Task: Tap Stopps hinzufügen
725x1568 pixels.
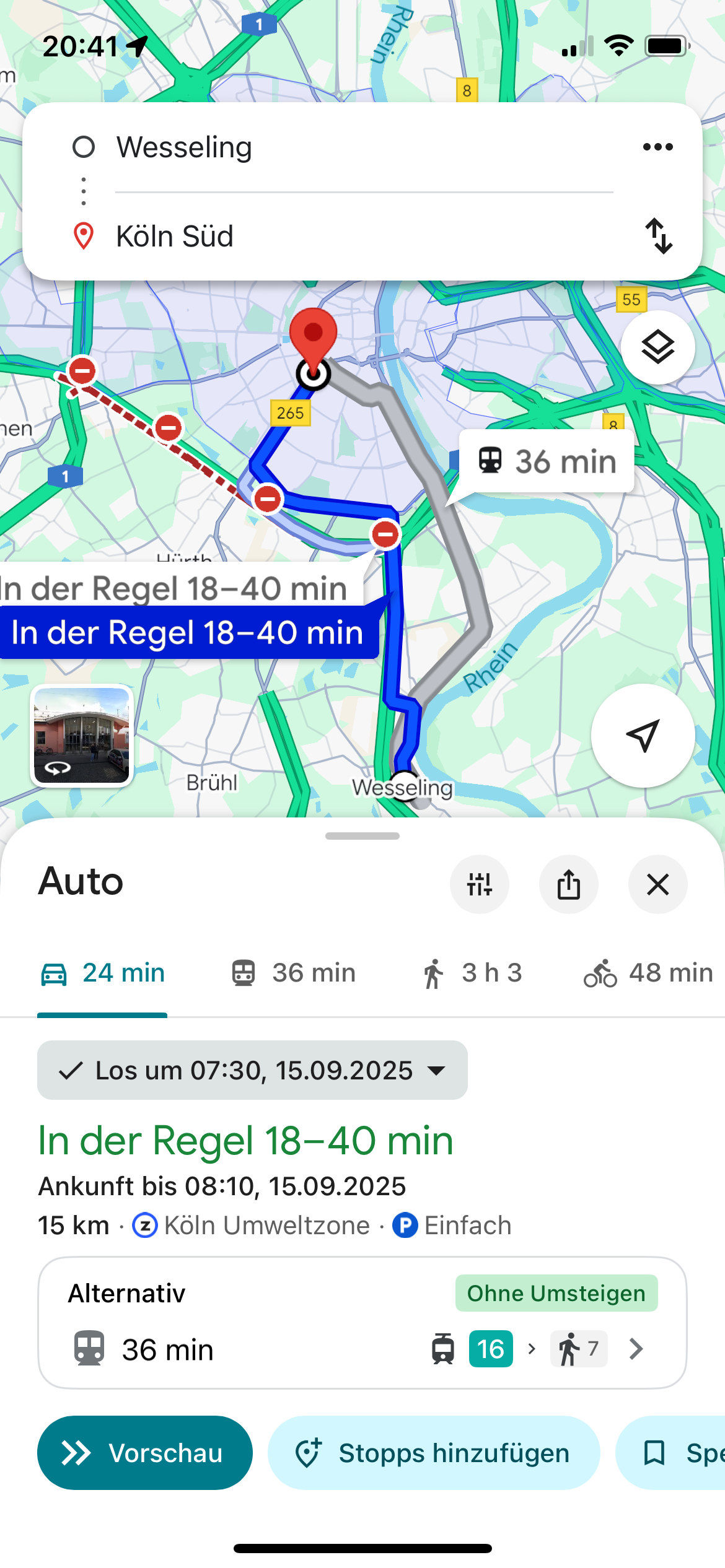Action: point(434,1453)
